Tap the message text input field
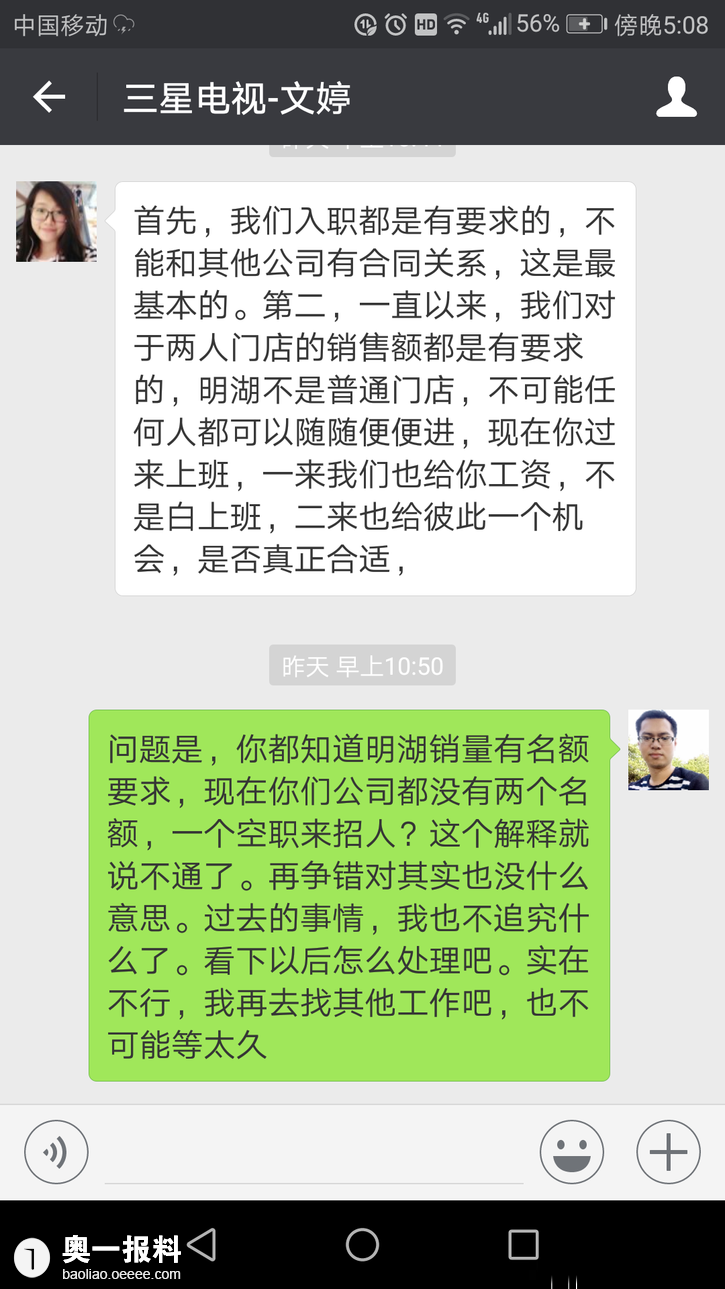 click(x=314, y=1154)
